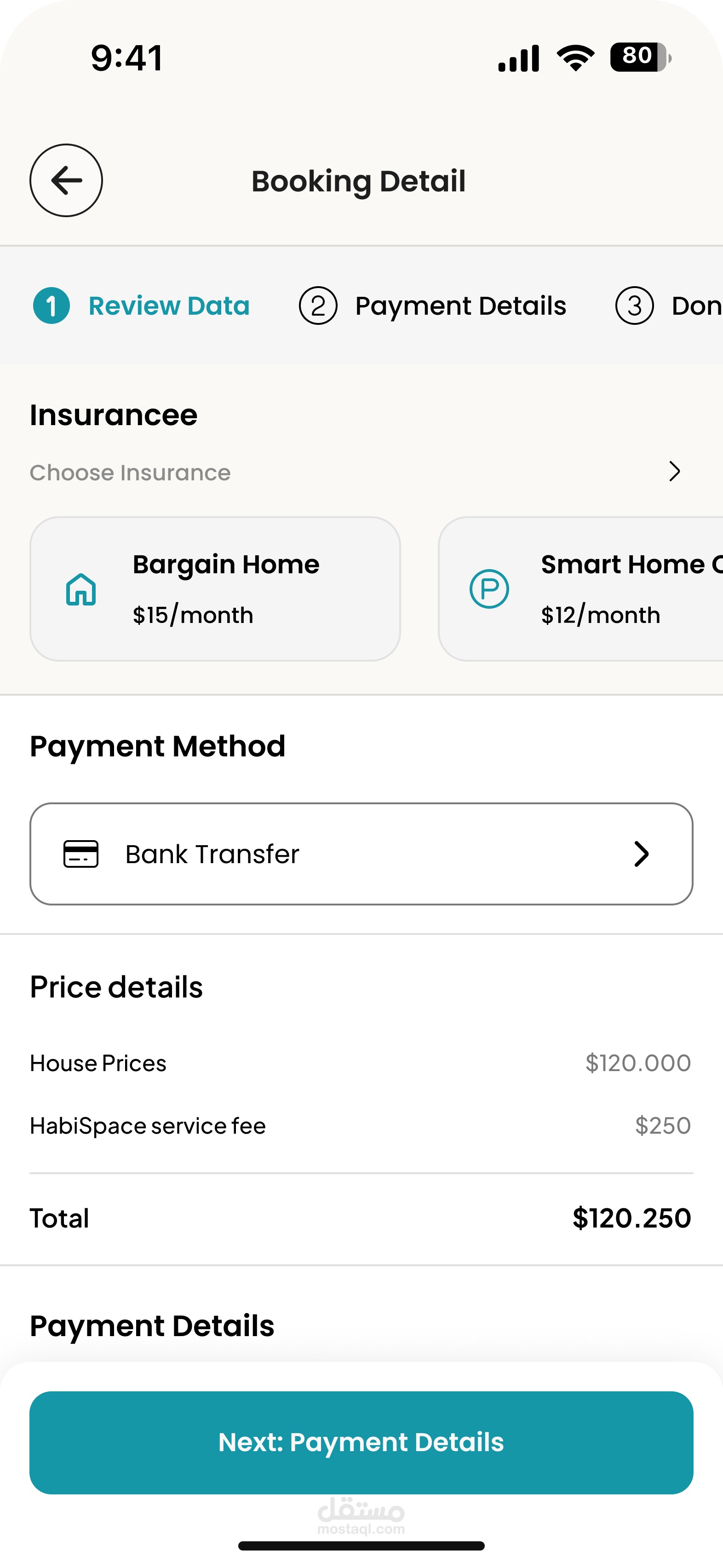Open the Bank Transfer payment method selector

(x=361, y=853)
